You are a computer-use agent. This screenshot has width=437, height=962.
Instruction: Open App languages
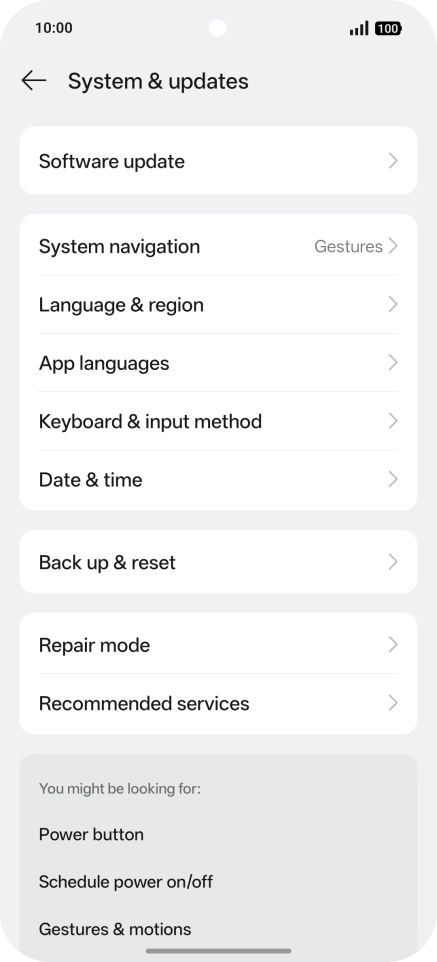pyautogui.click(x=218, y=363)
